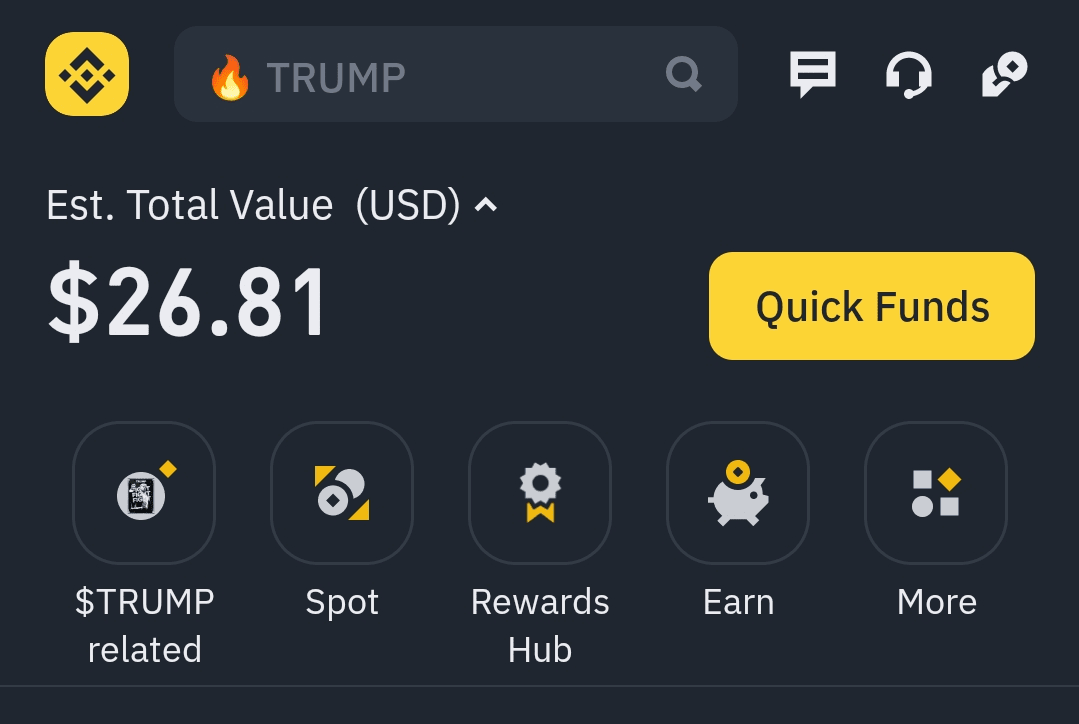Open the $TRUMP related shortcut
Viewport: 1079px width, 724px height.
pos(144,493)
